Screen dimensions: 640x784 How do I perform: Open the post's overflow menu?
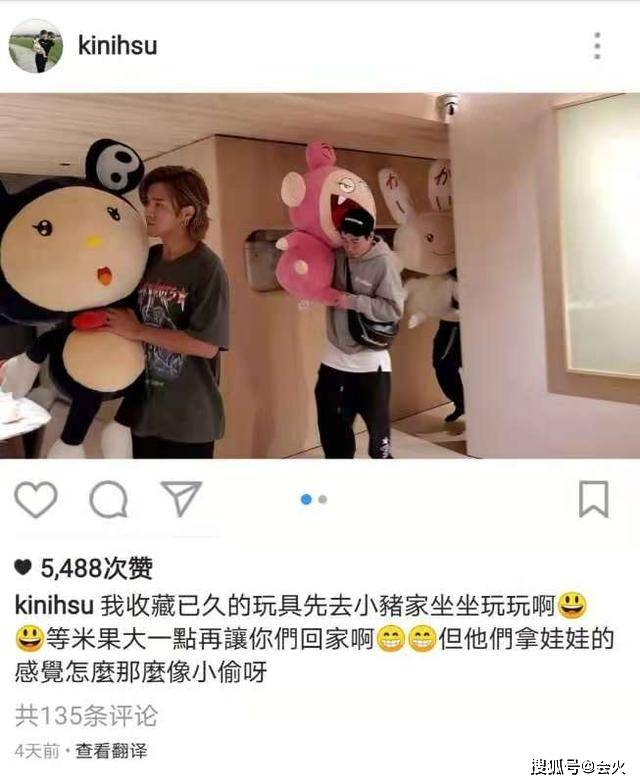[x=597, y=46]
